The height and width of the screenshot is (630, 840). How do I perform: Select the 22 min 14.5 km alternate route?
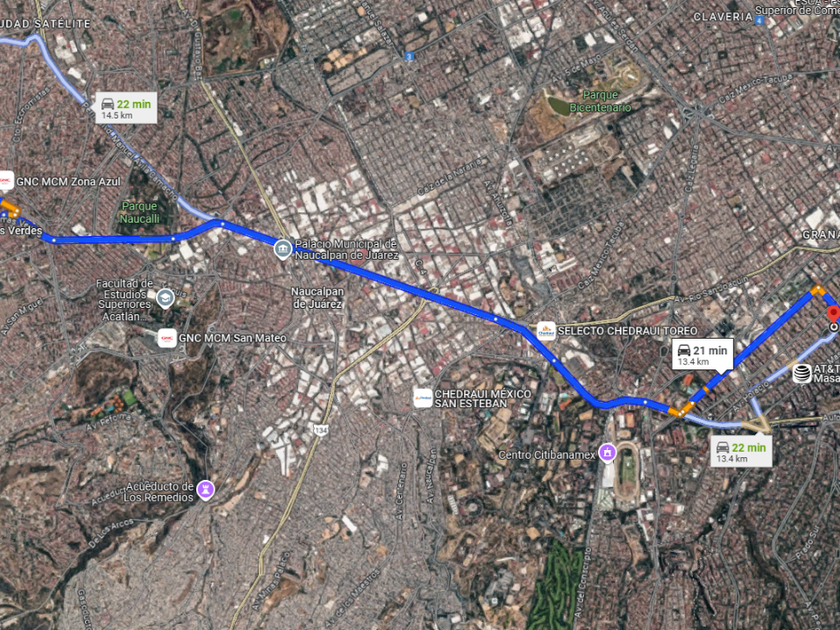126,108
